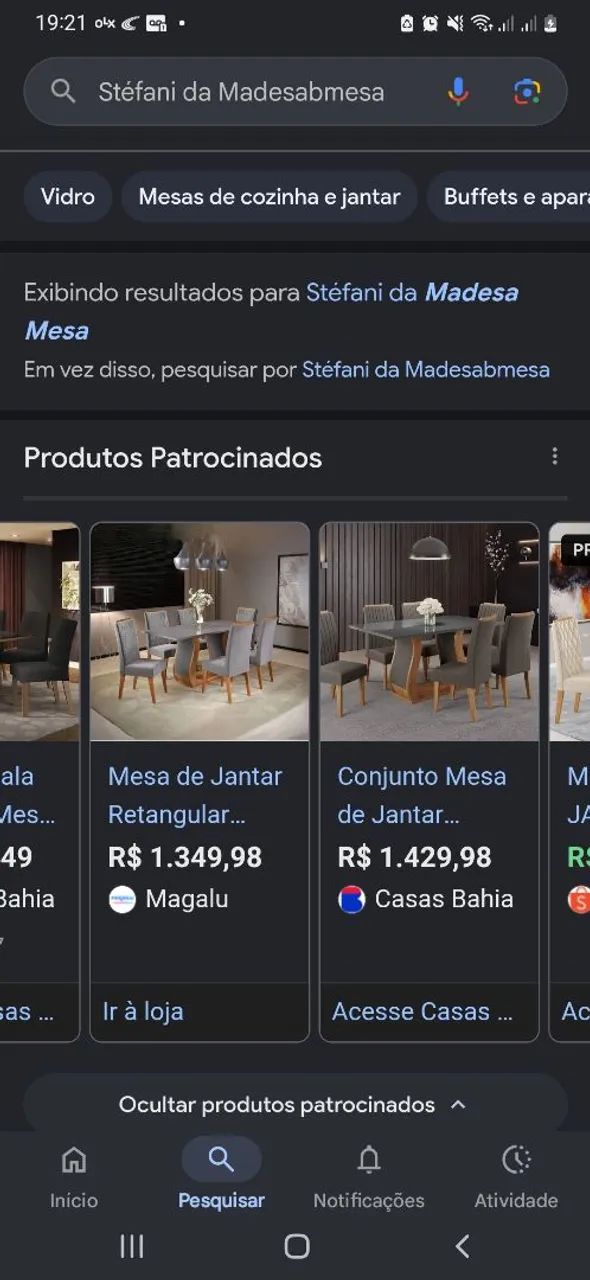
Task: Switch to the Pesquisar tab
Action: pyautogui.click(x=221, y=1175)
